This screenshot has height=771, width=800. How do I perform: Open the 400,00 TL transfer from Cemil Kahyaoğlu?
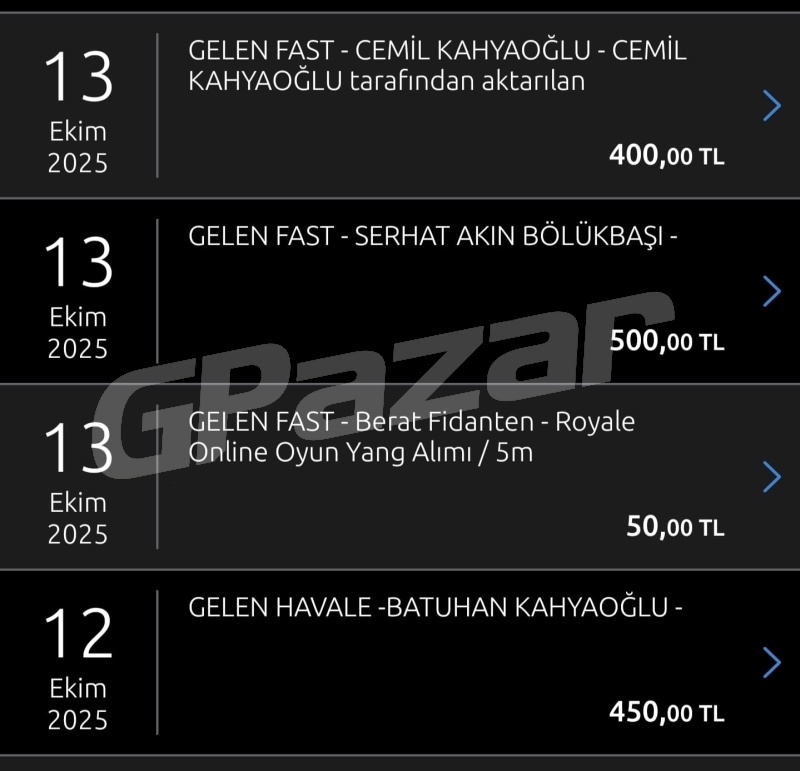point(770,105)
